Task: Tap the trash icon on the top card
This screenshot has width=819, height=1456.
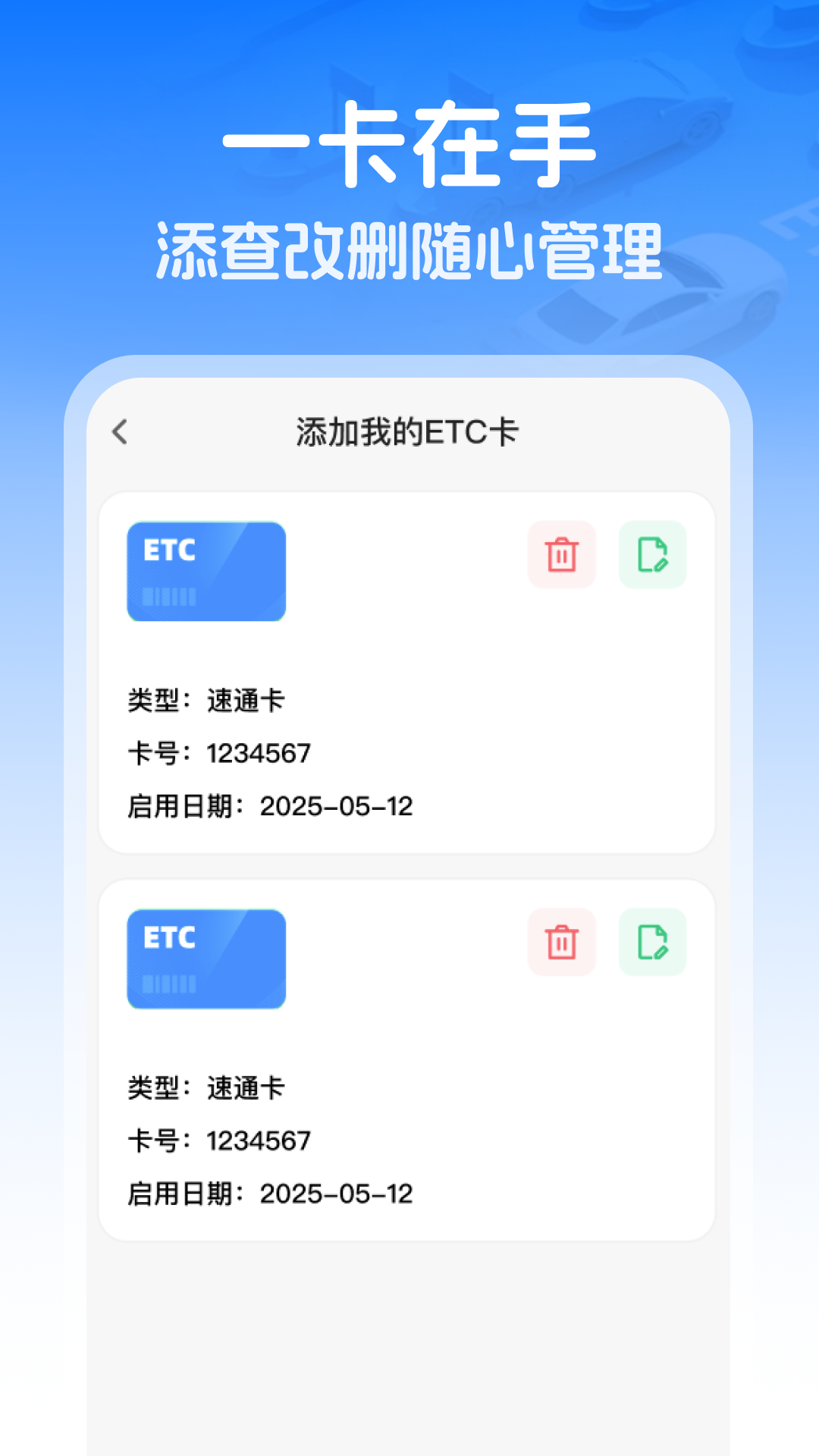Action: click(x=561, y=554)
